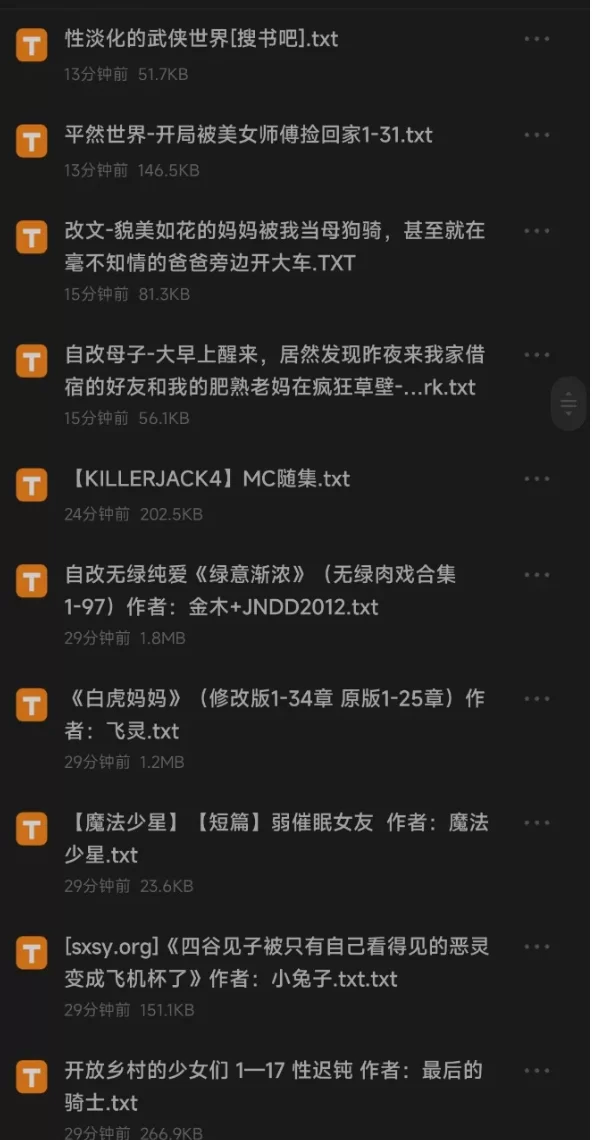This screenshot has width=604, height=1140.
Task: Open the more menu for the 金木+JNDD2012 file
Action: [x=537, y=575]
